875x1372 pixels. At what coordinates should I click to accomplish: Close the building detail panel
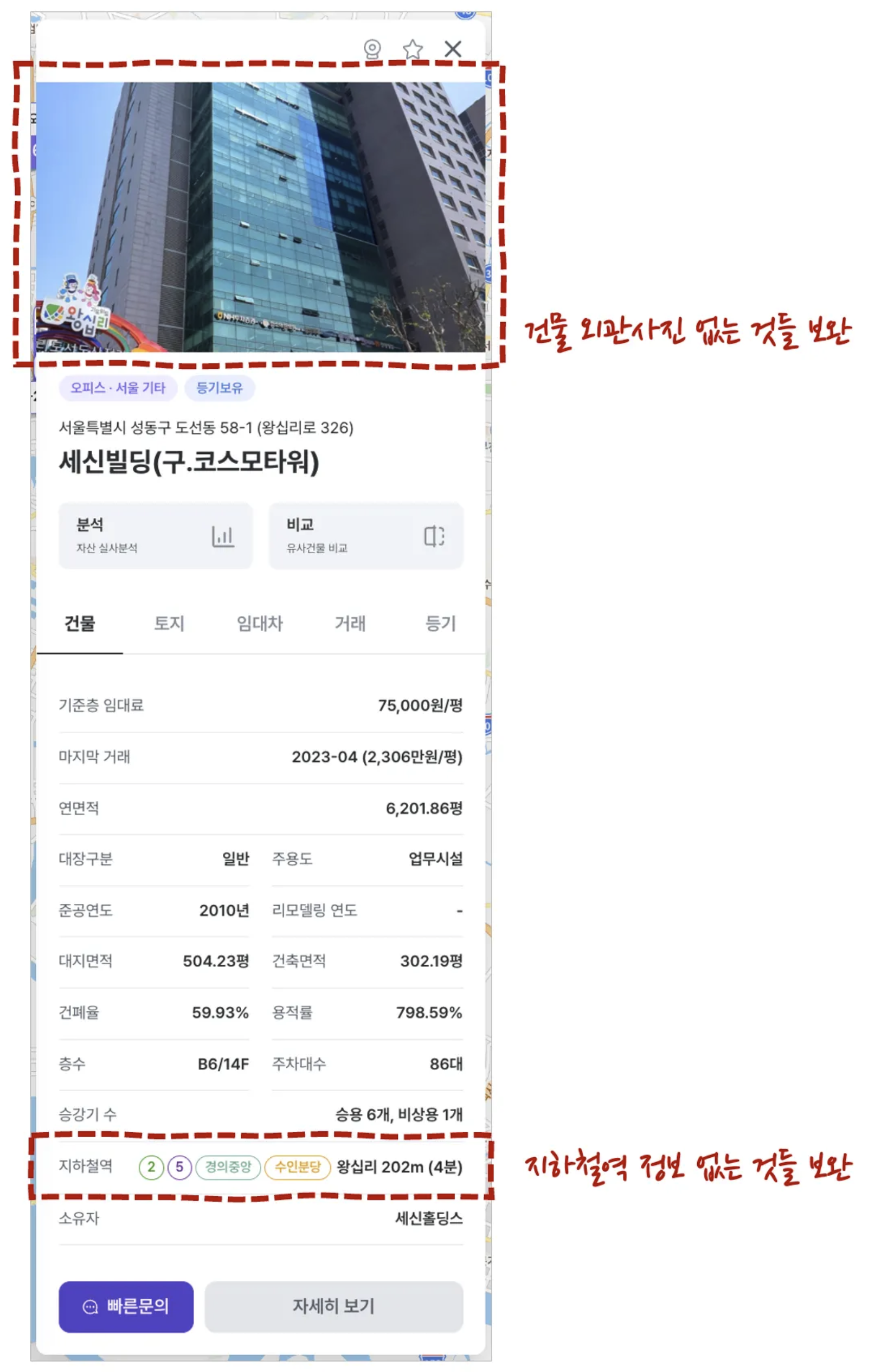coord(452,49)
